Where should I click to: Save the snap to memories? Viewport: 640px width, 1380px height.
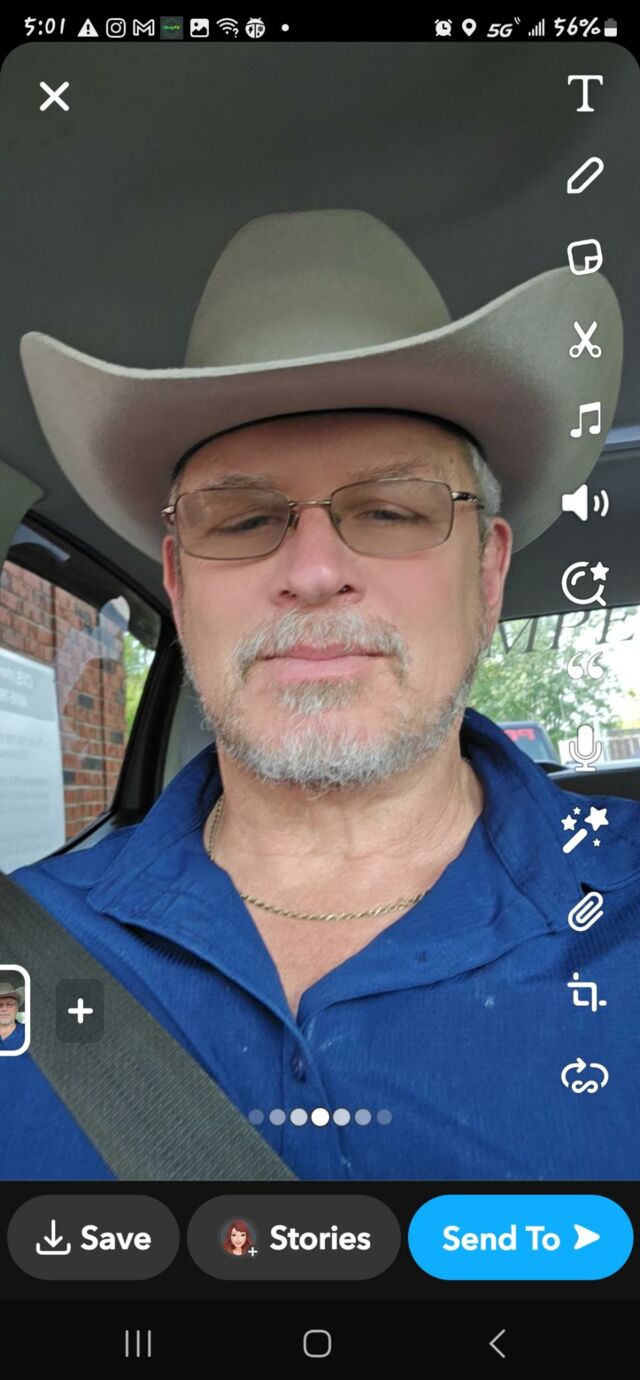pos(94,1238)
